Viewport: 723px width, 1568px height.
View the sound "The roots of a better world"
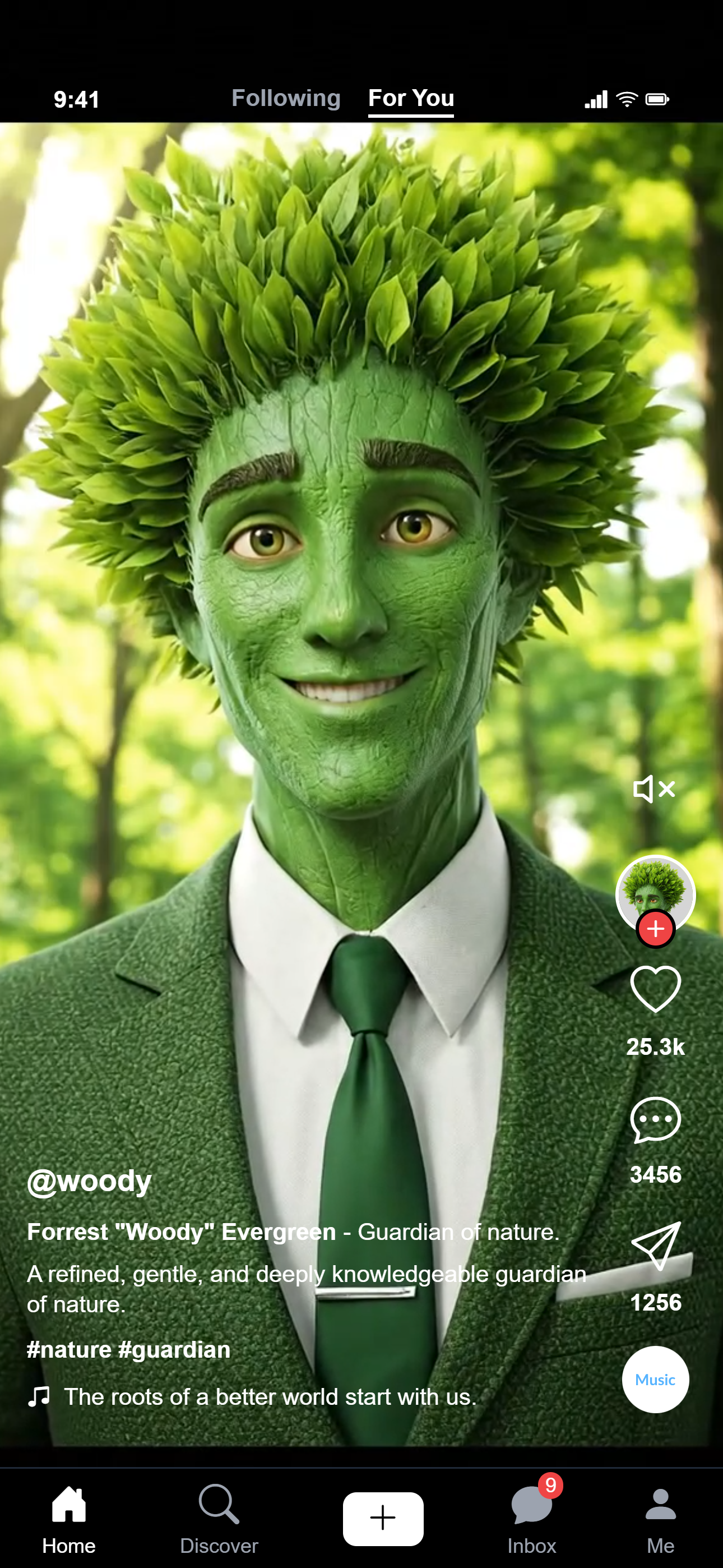[270, 1396]
